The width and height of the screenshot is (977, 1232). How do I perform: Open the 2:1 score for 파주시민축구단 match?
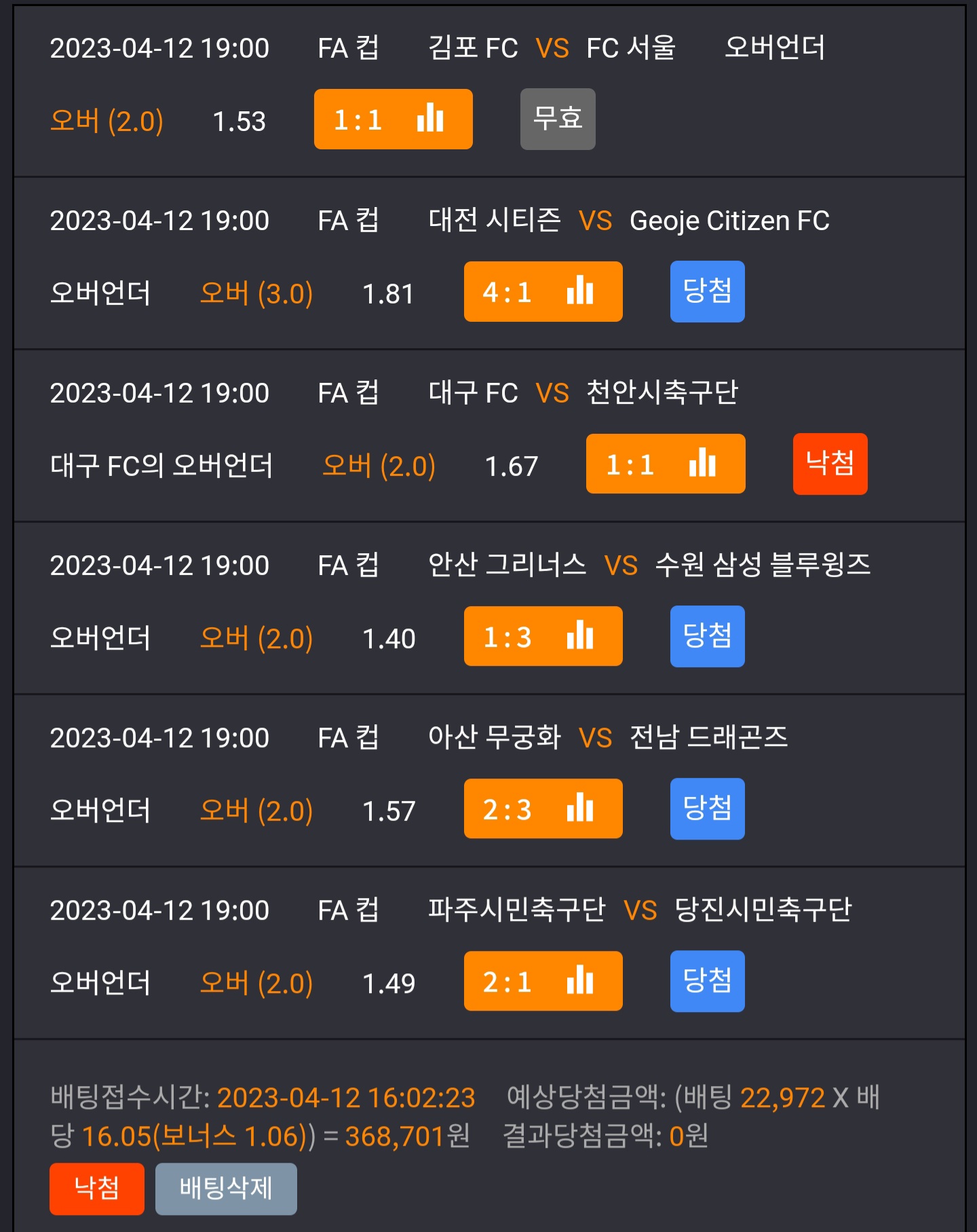(543, 981)
